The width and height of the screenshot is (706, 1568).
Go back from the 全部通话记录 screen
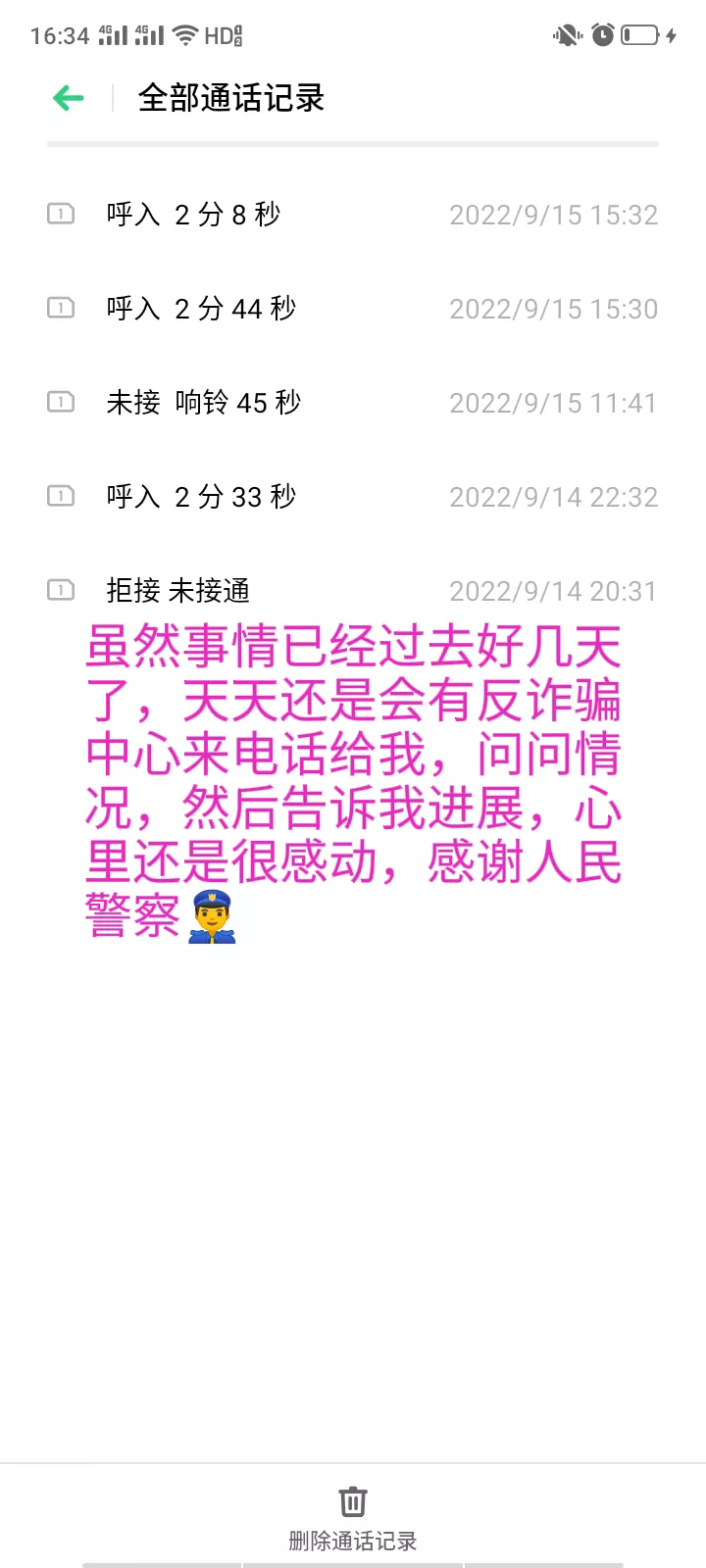pyautogui.click(x=69, y=98)
